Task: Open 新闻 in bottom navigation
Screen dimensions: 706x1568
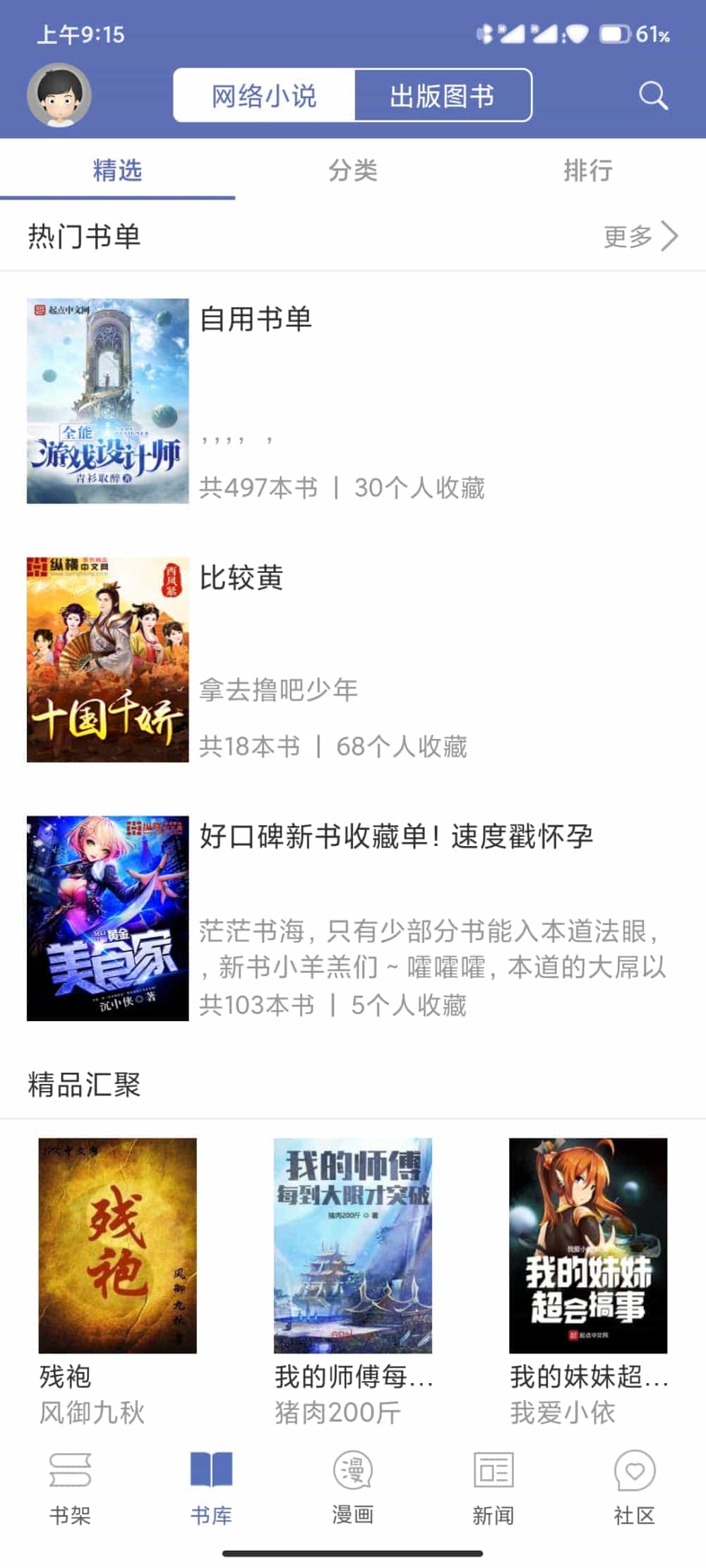Action: point(493,1484)
